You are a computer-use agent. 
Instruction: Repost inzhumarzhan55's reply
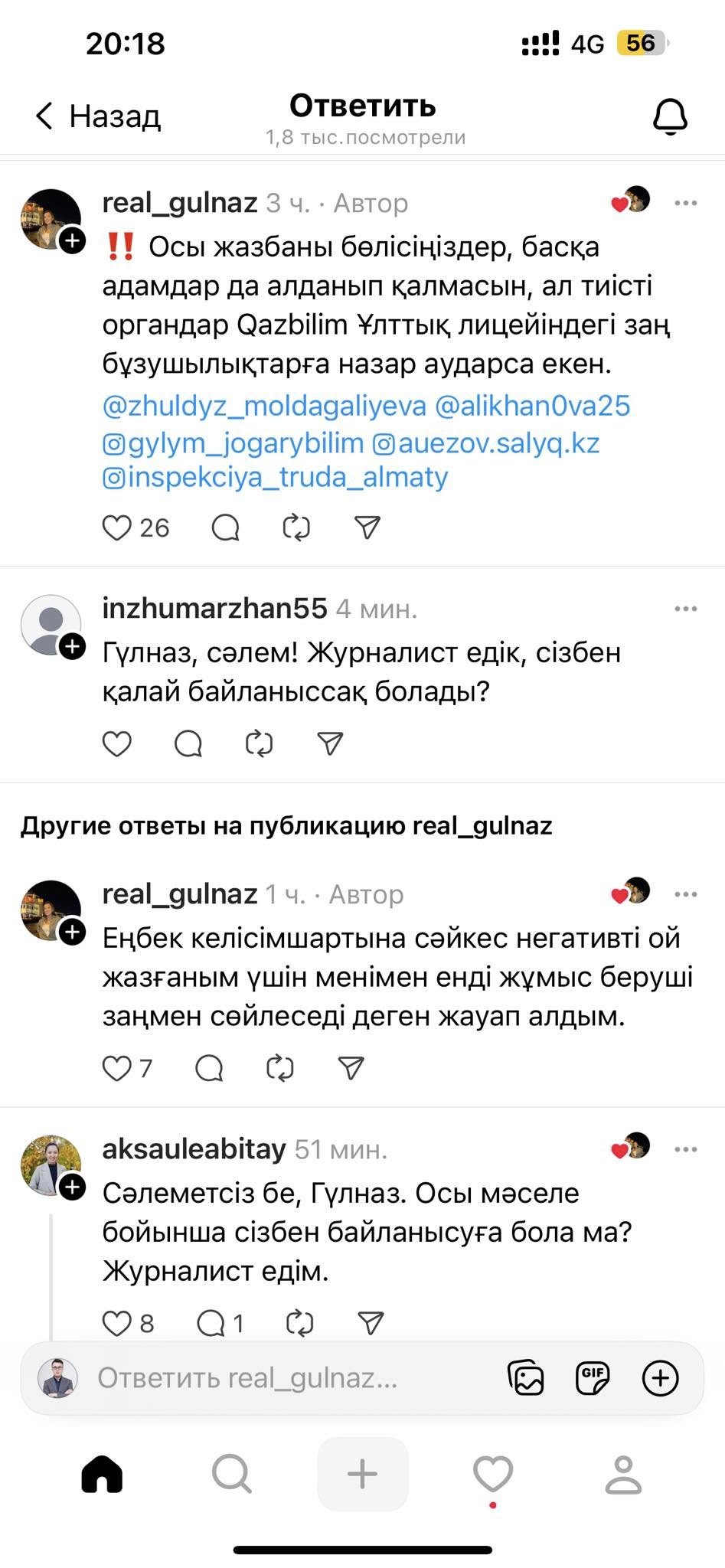pos(259,743)
